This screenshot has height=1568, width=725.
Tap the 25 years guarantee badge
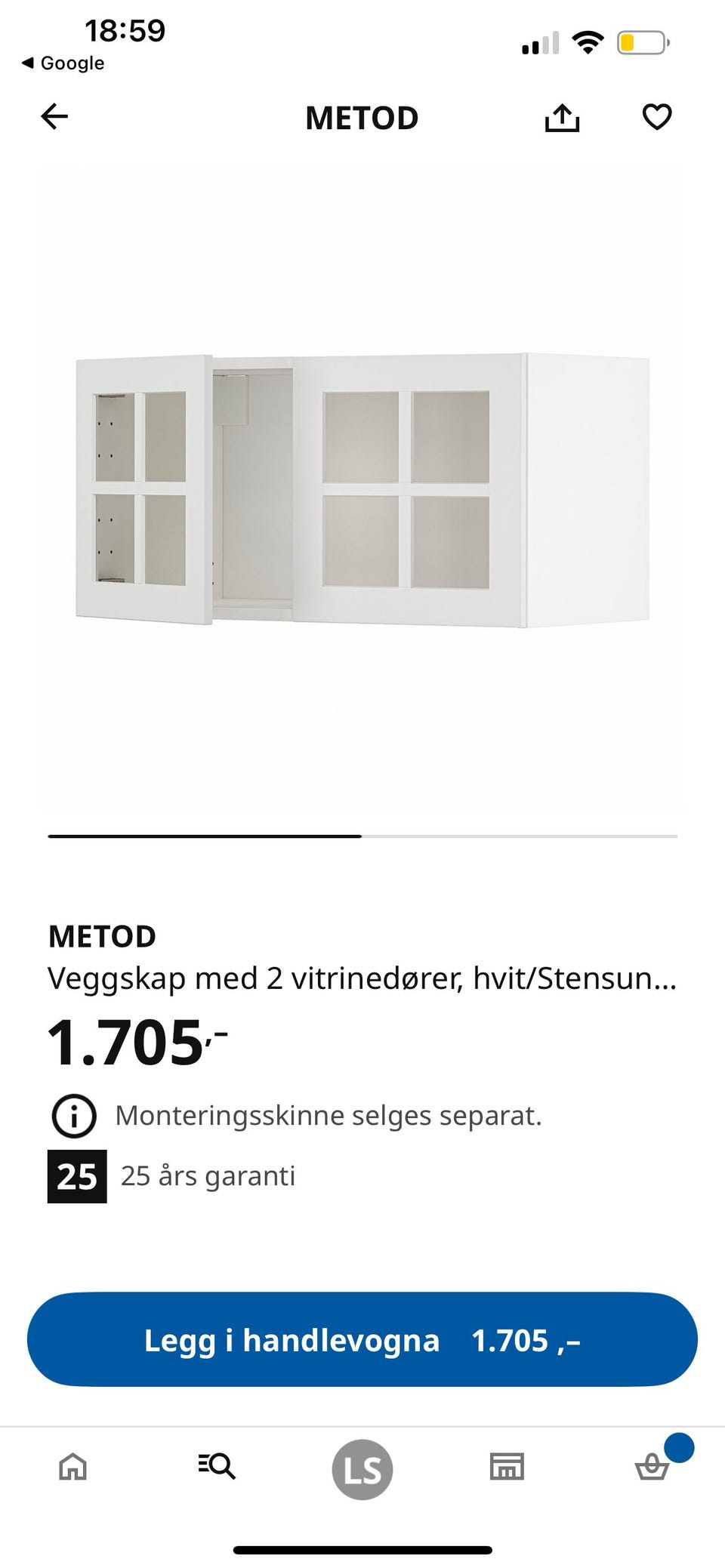[x=76, y=1175]
